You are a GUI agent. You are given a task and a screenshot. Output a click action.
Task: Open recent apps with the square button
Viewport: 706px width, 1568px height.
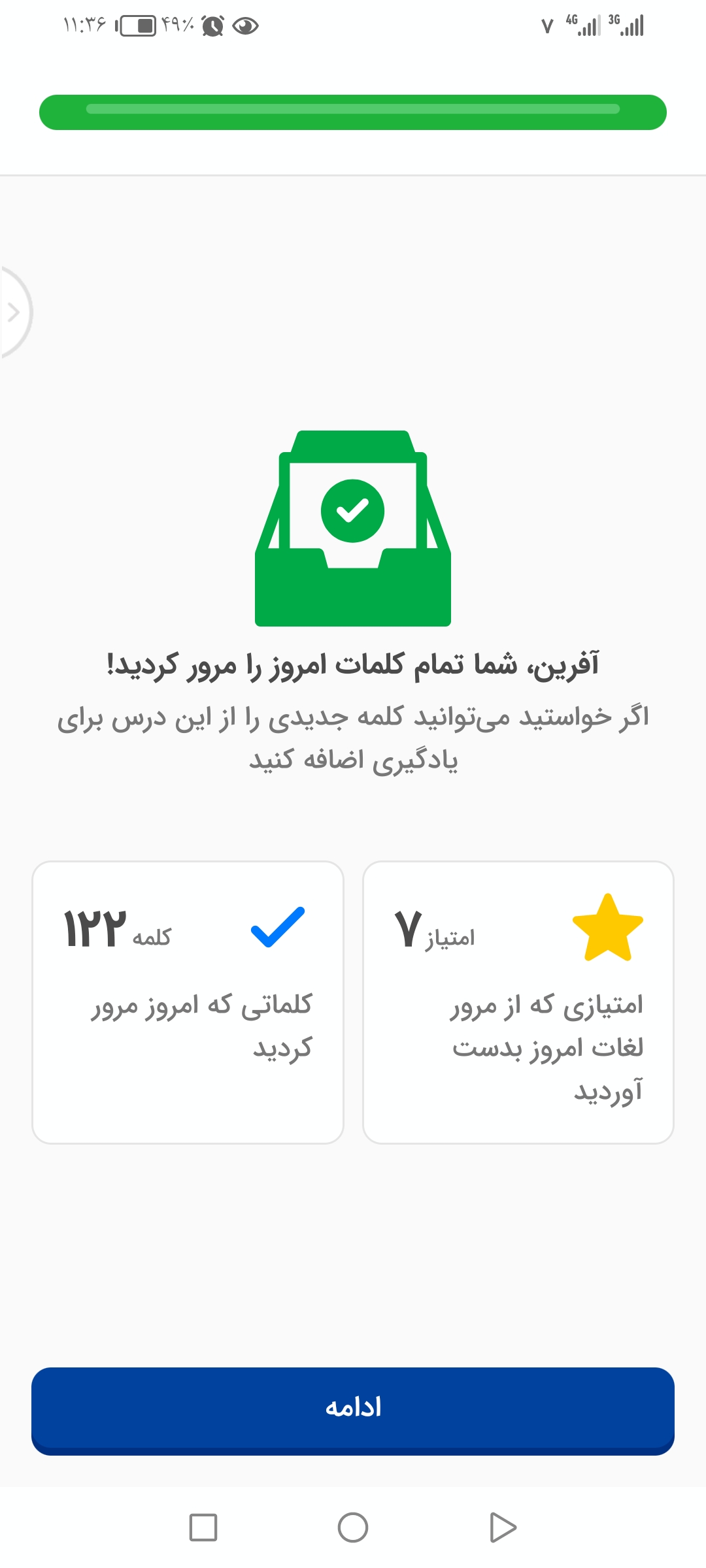click(203, 1527)
